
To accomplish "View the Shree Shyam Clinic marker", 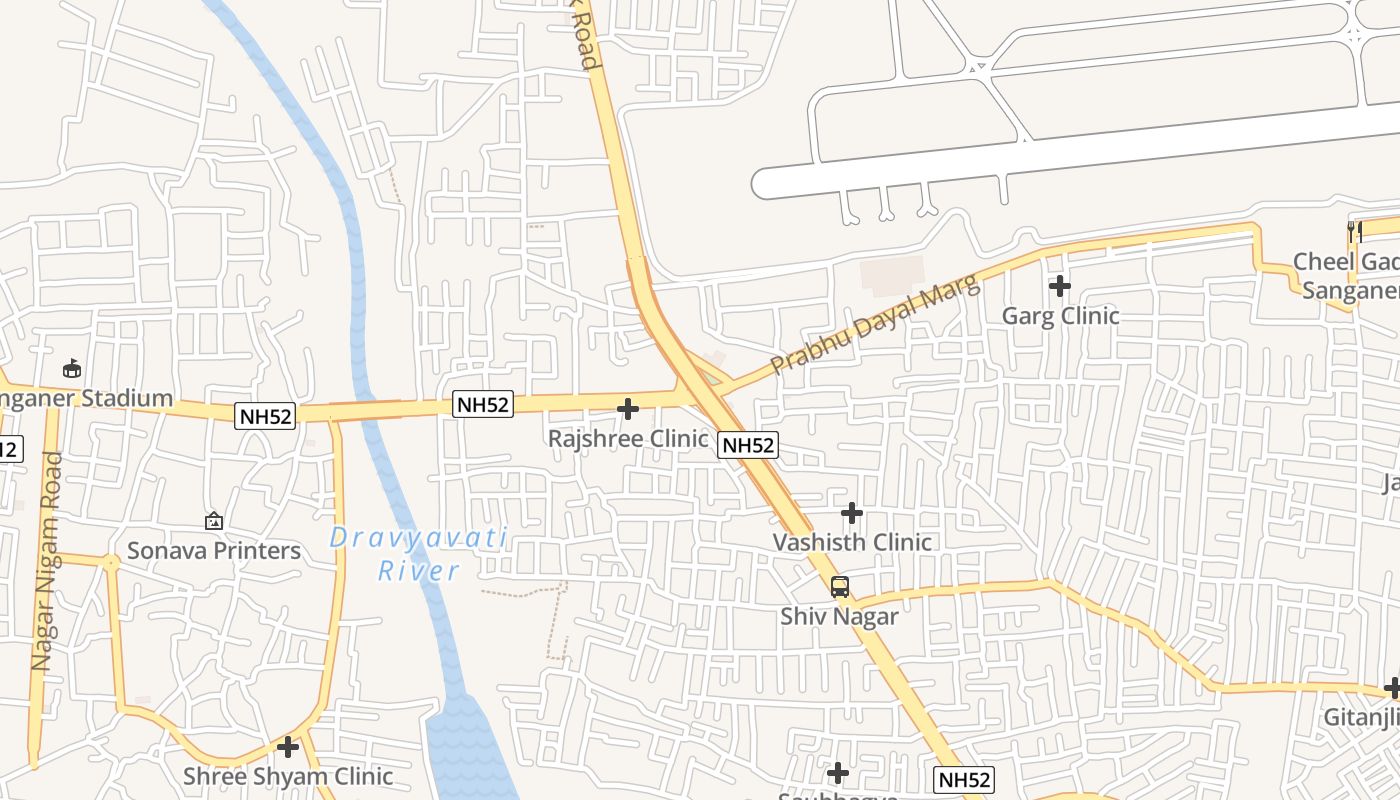I will pos(288,747).
